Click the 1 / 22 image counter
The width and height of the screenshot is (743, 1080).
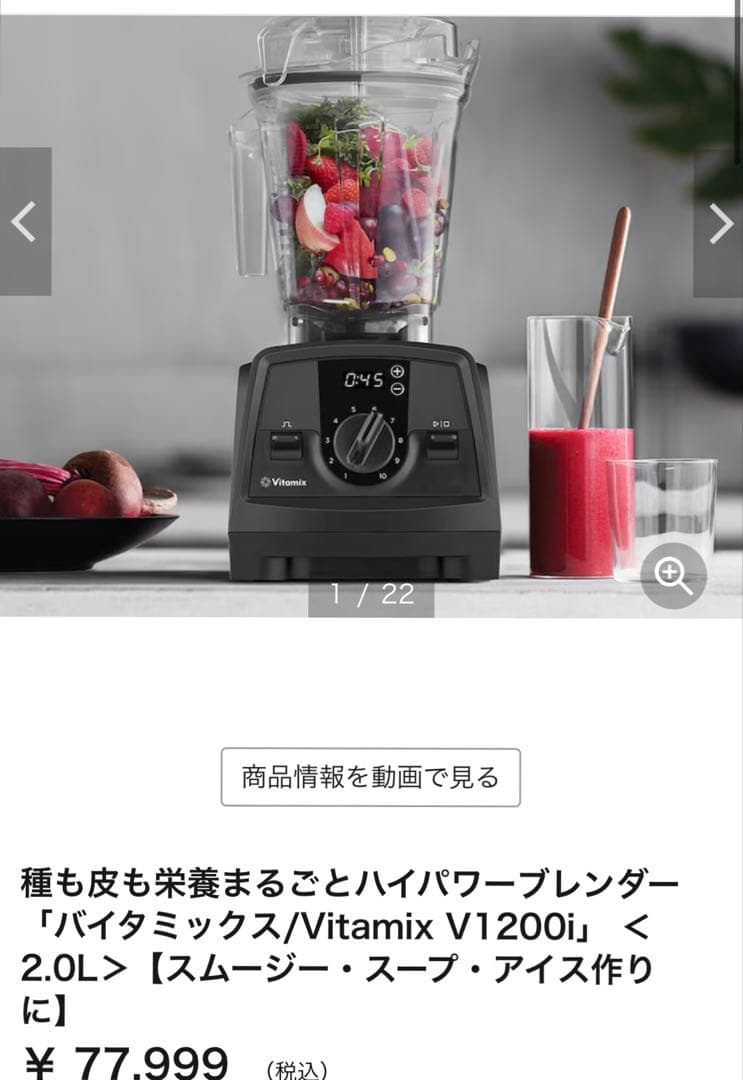[371, 592]
